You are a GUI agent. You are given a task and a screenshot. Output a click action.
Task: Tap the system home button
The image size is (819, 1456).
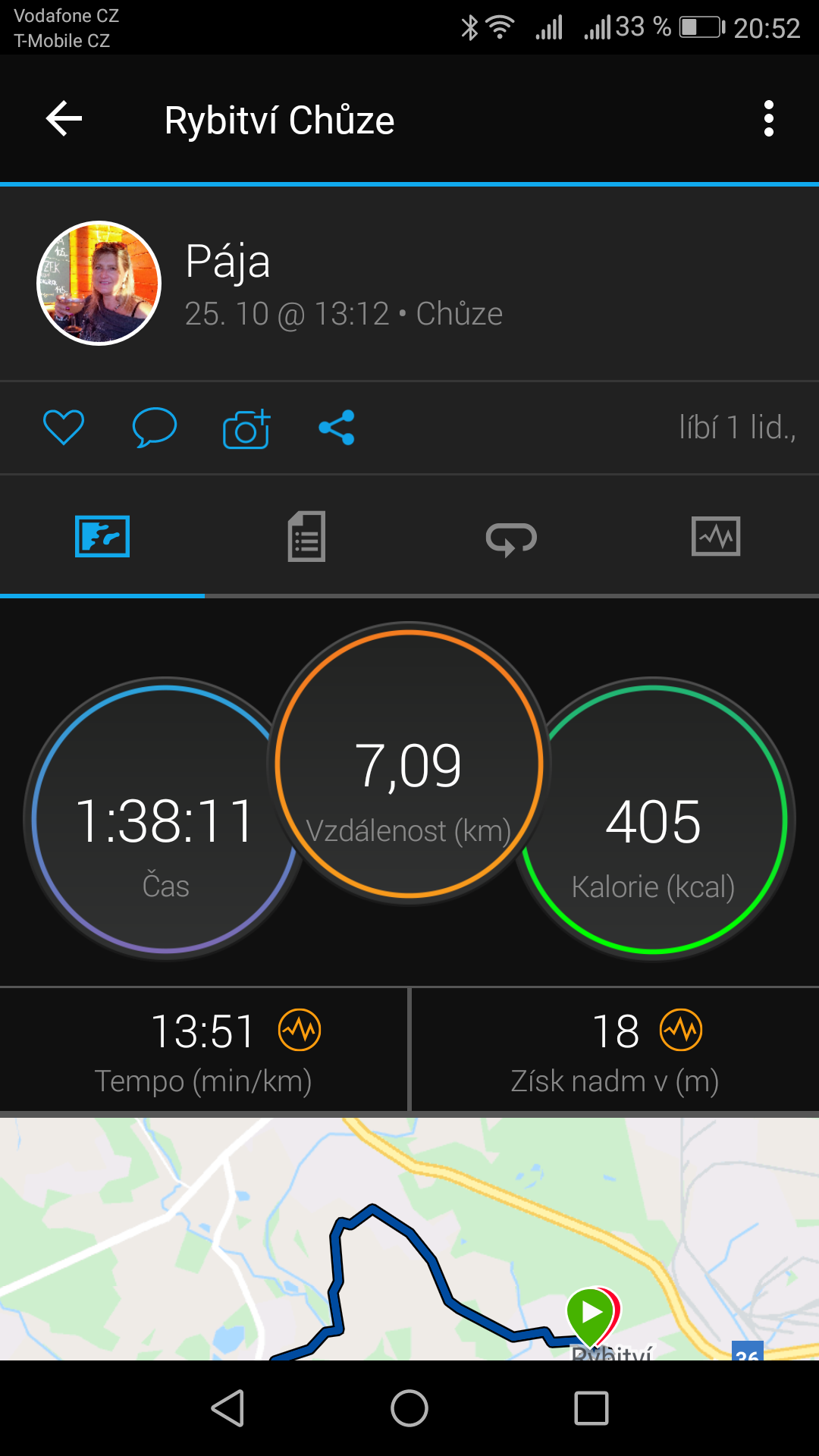pos(409,1409)
